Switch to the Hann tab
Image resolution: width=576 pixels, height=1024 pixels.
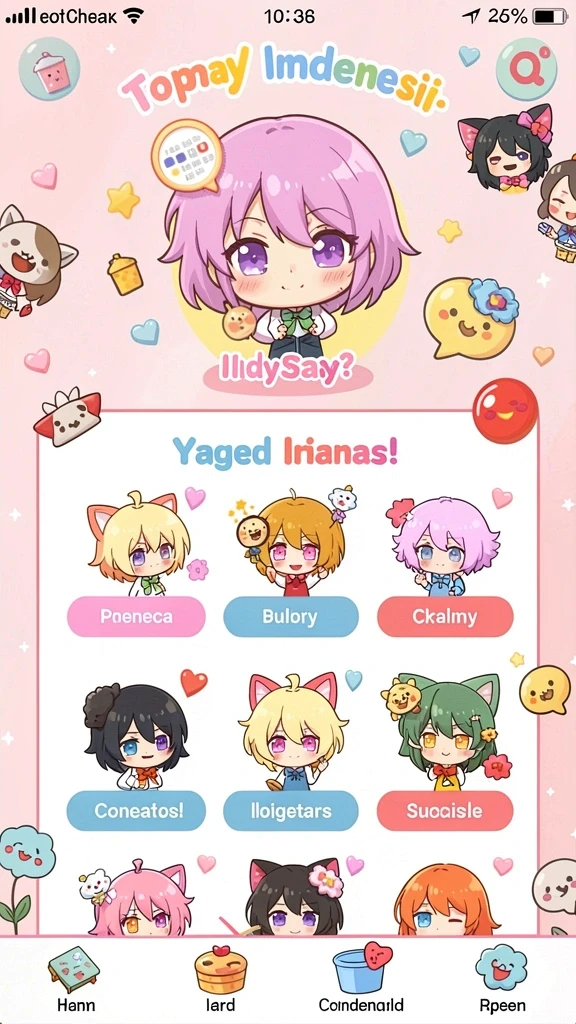click(x=75, y=981)
